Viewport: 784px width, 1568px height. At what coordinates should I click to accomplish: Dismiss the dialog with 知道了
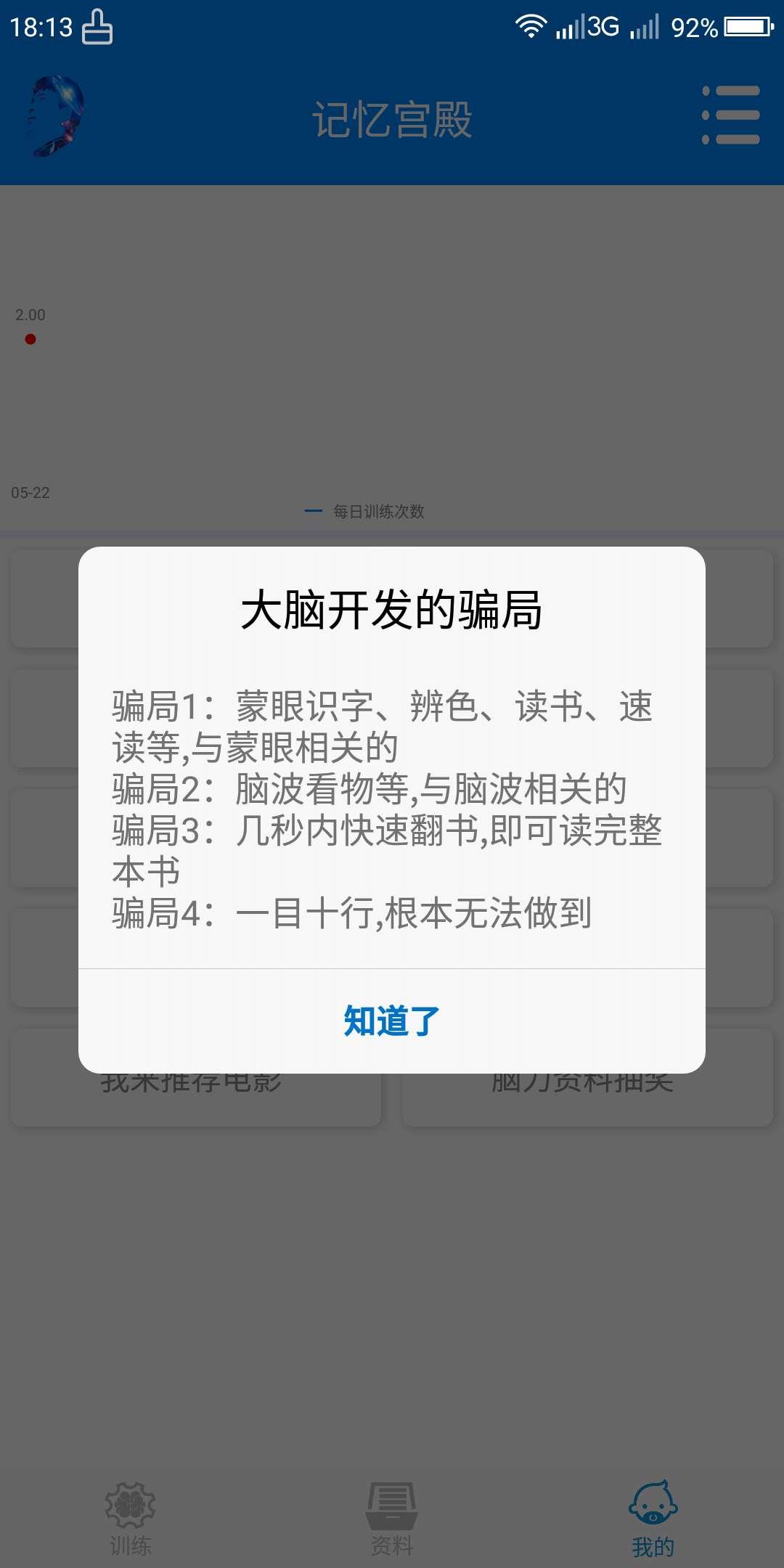(x=392, y=1021)
